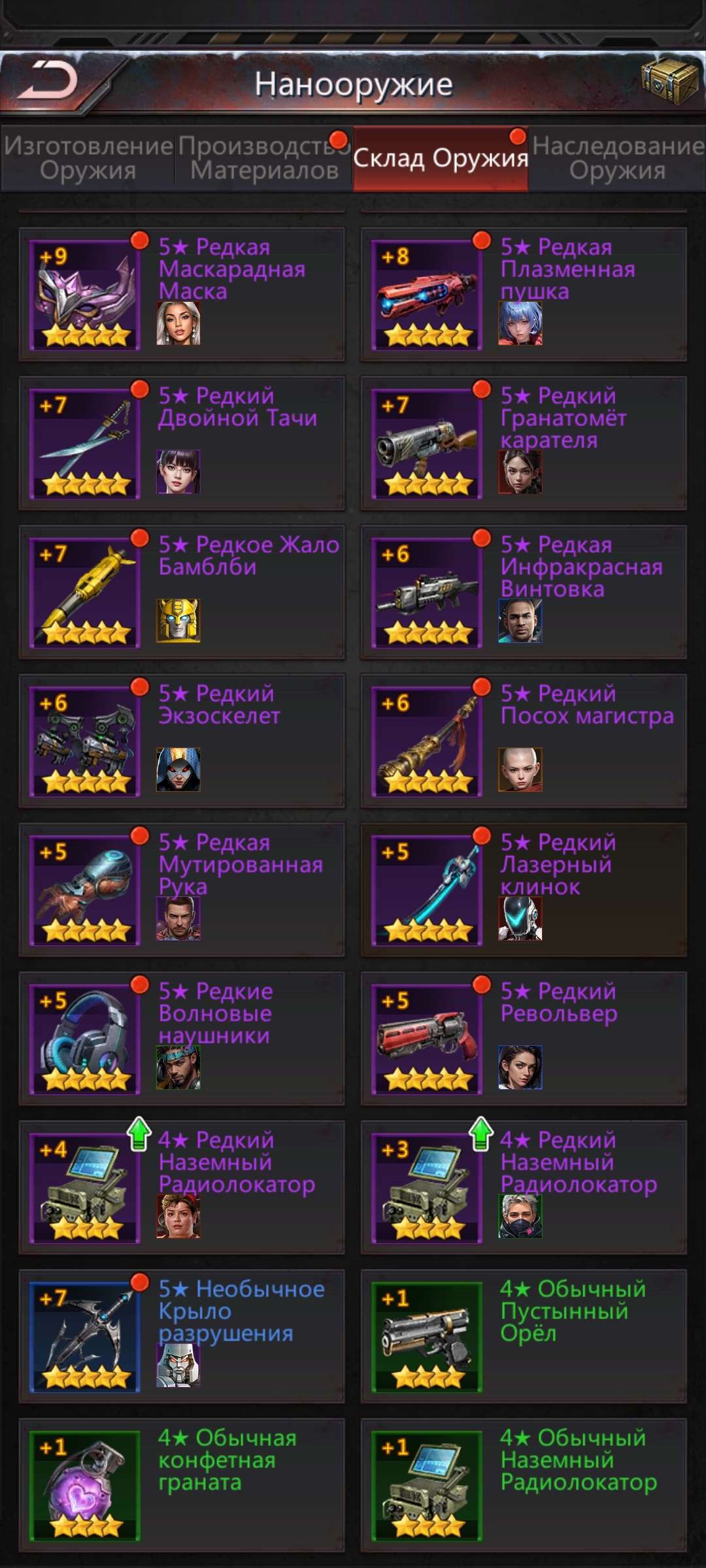Open the Инфракрасная Винтовка card
706x1568 pixels.
(x=523, y=592)
